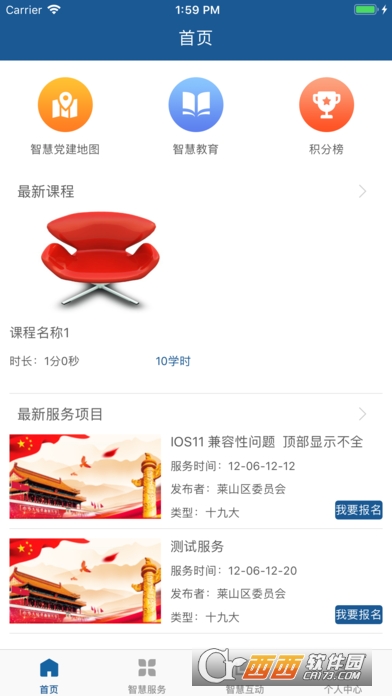Viewport: 392px width, 696px height.
Task: Open the course 课程名称1 card
Action: pyautogui.click(x=101, y=289)
